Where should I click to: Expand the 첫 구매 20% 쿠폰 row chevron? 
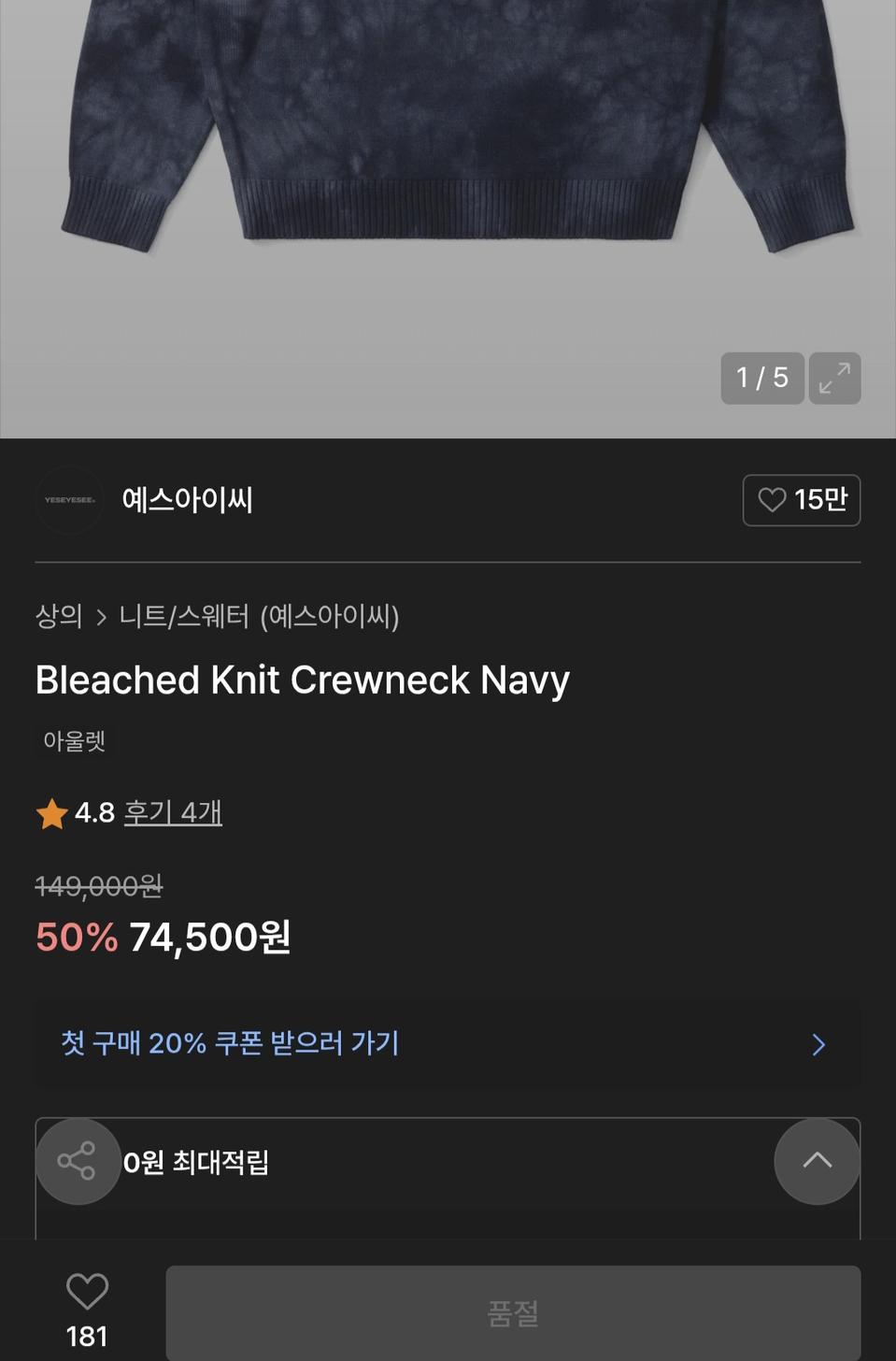[x=818, y=1044]
